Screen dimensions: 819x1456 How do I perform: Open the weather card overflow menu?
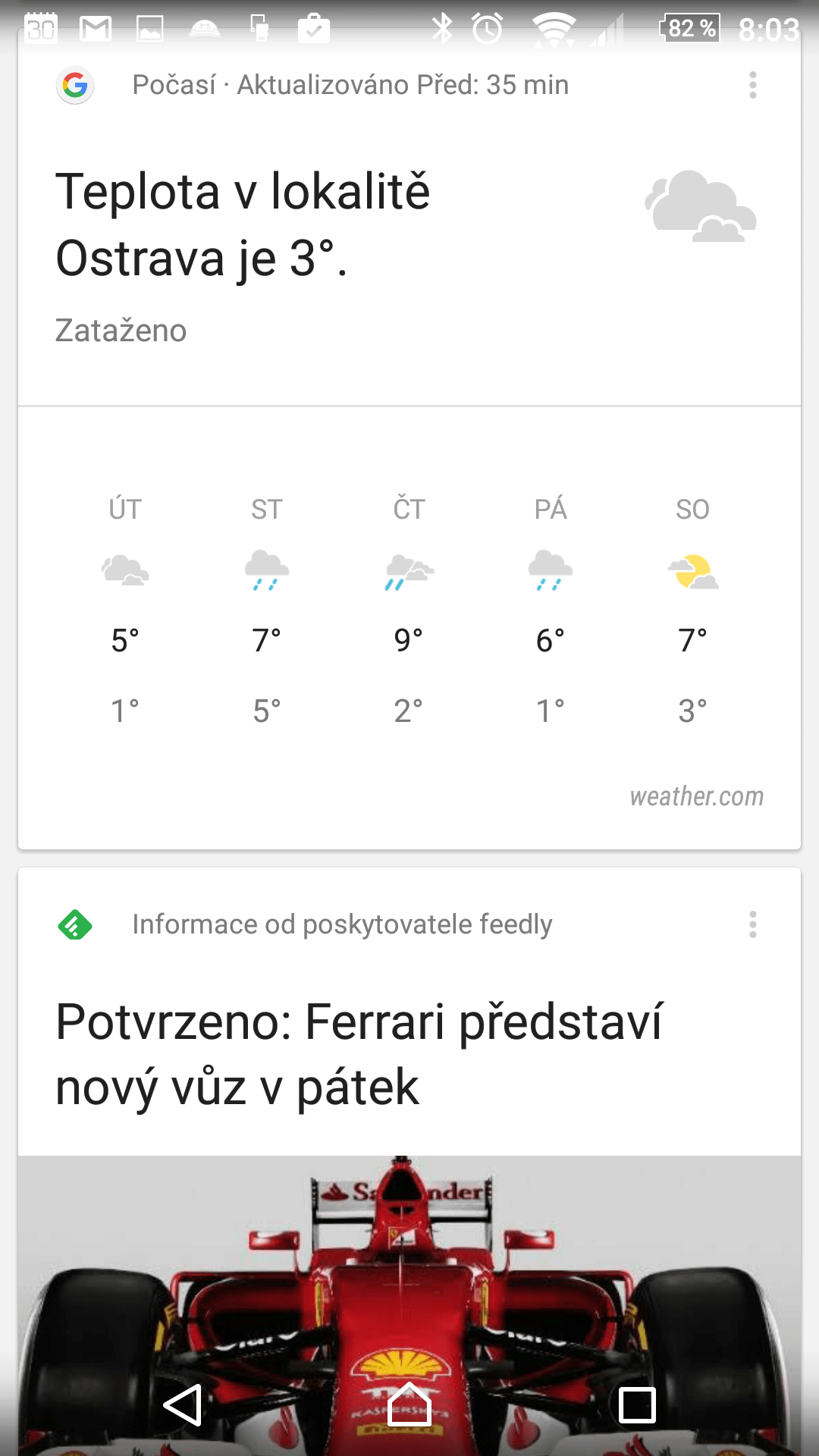(752, 85)
